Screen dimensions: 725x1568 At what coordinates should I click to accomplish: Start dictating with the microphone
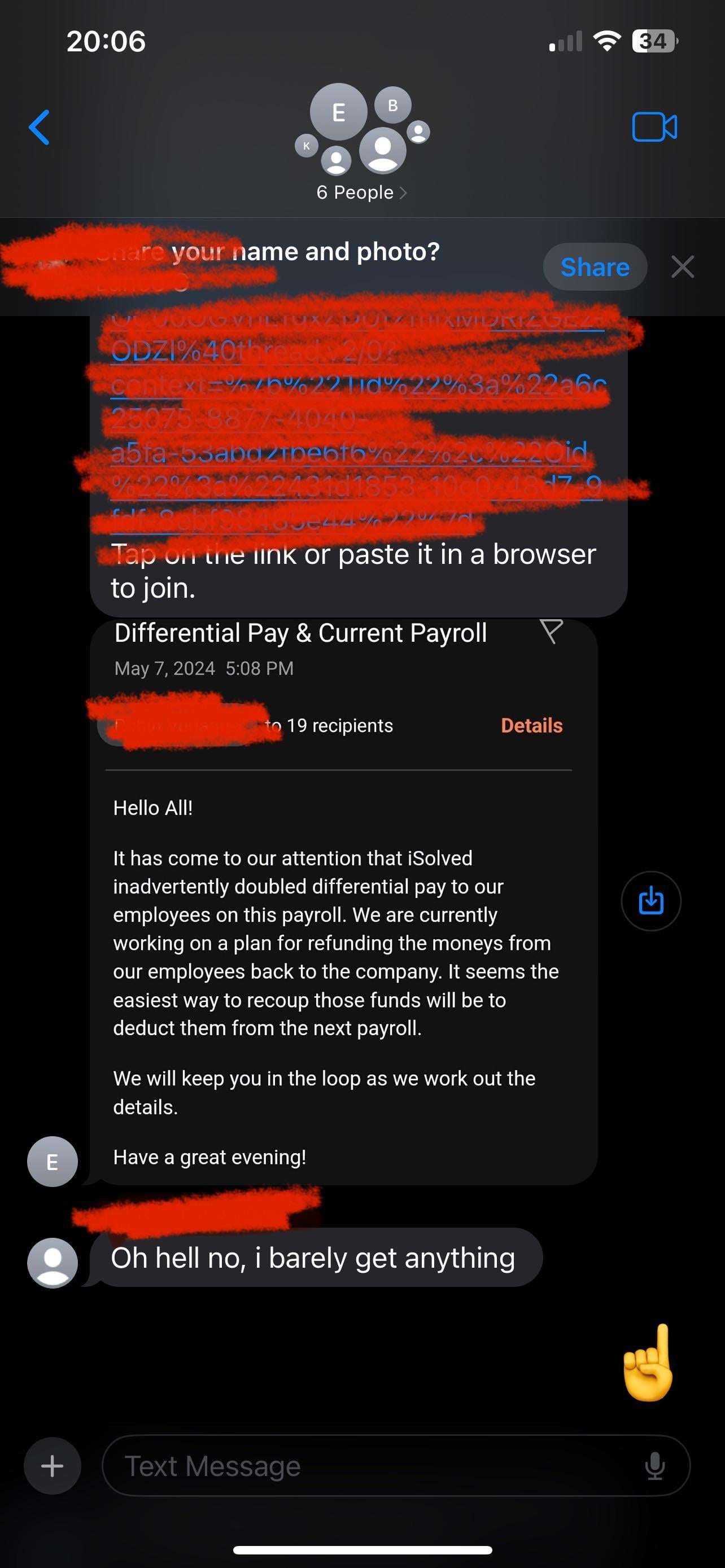[x=655, y=1466]
